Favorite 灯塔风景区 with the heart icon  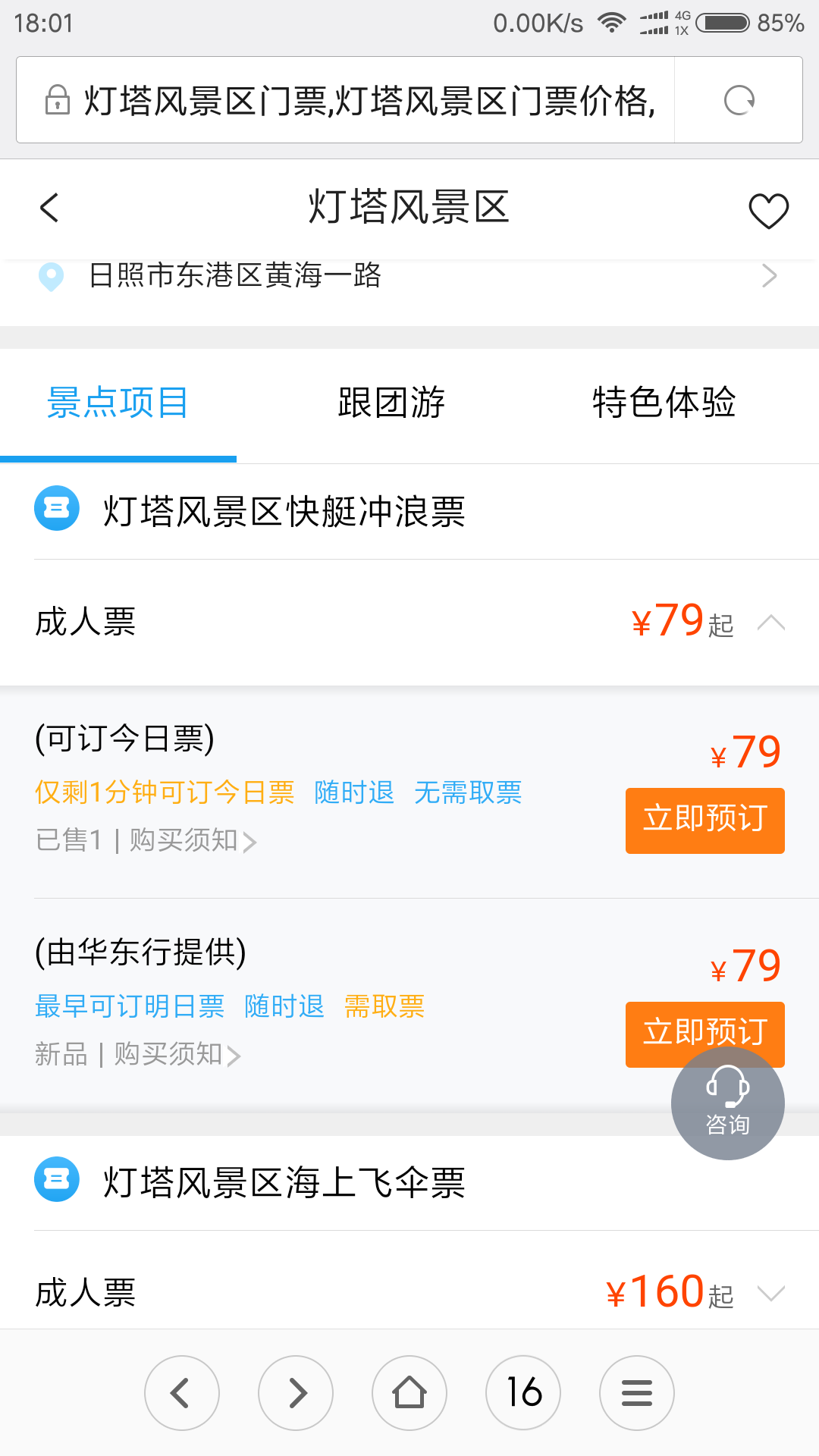(768, 210)
